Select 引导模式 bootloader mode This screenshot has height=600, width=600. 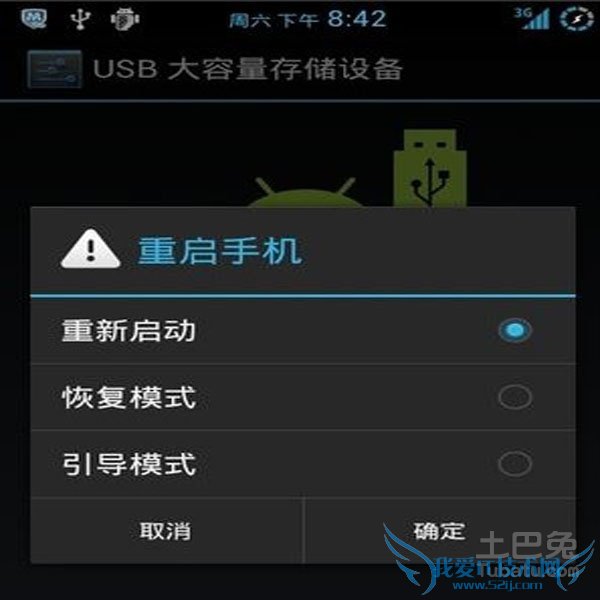coord(300,464)
